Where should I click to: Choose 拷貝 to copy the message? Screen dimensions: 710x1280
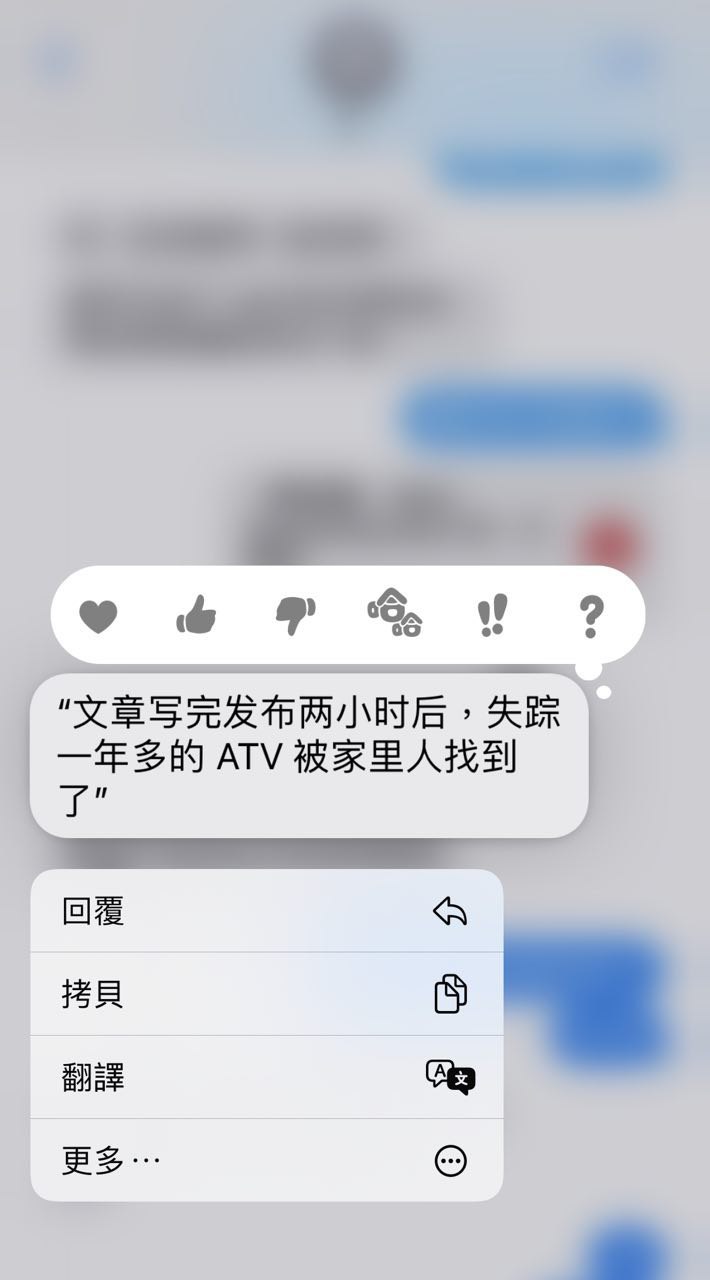coord(266,994)
